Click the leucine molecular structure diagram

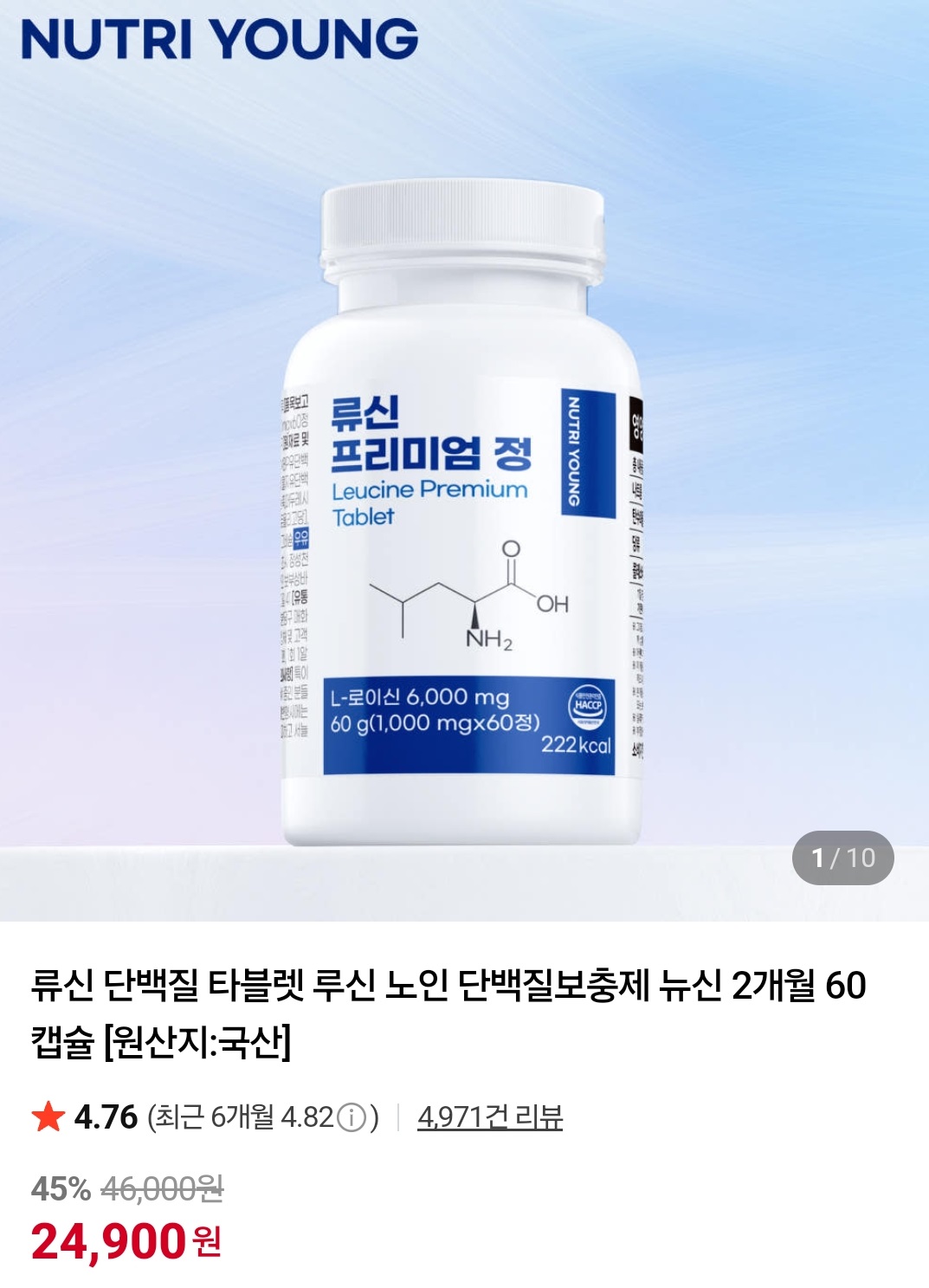459,598
